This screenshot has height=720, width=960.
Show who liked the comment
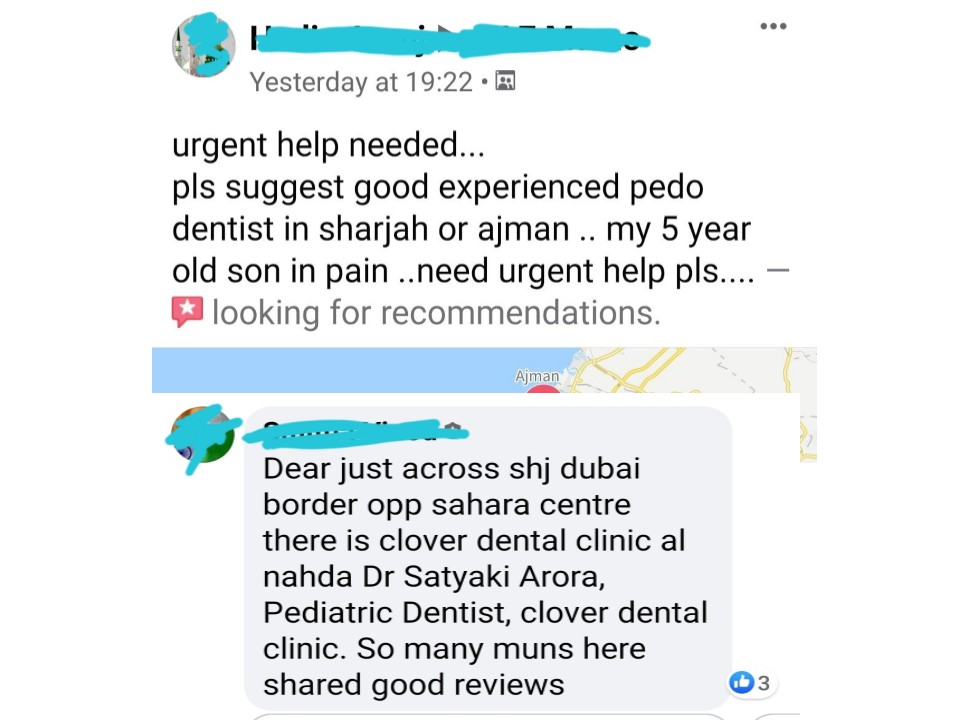coord(751,683)
